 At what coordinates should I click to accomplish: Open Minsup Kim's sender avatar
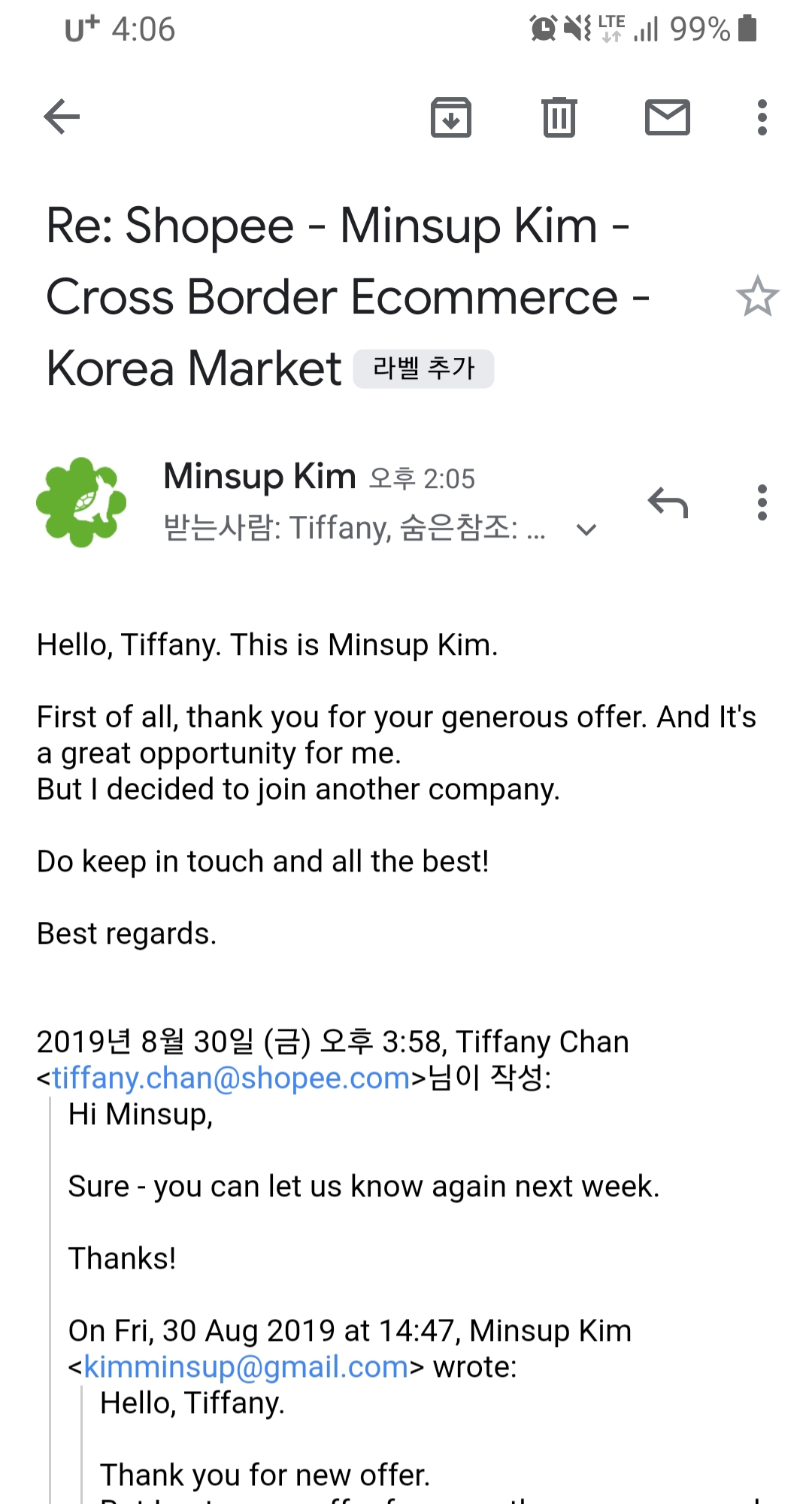point(81,502)
